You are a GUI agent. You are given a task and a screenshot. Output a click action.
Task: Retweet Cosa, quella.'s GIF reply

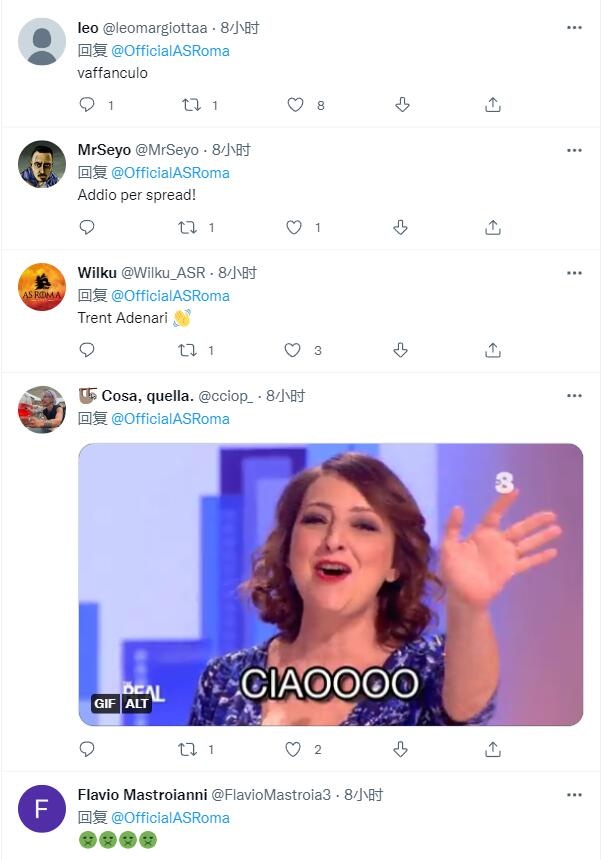pos(187,749)
